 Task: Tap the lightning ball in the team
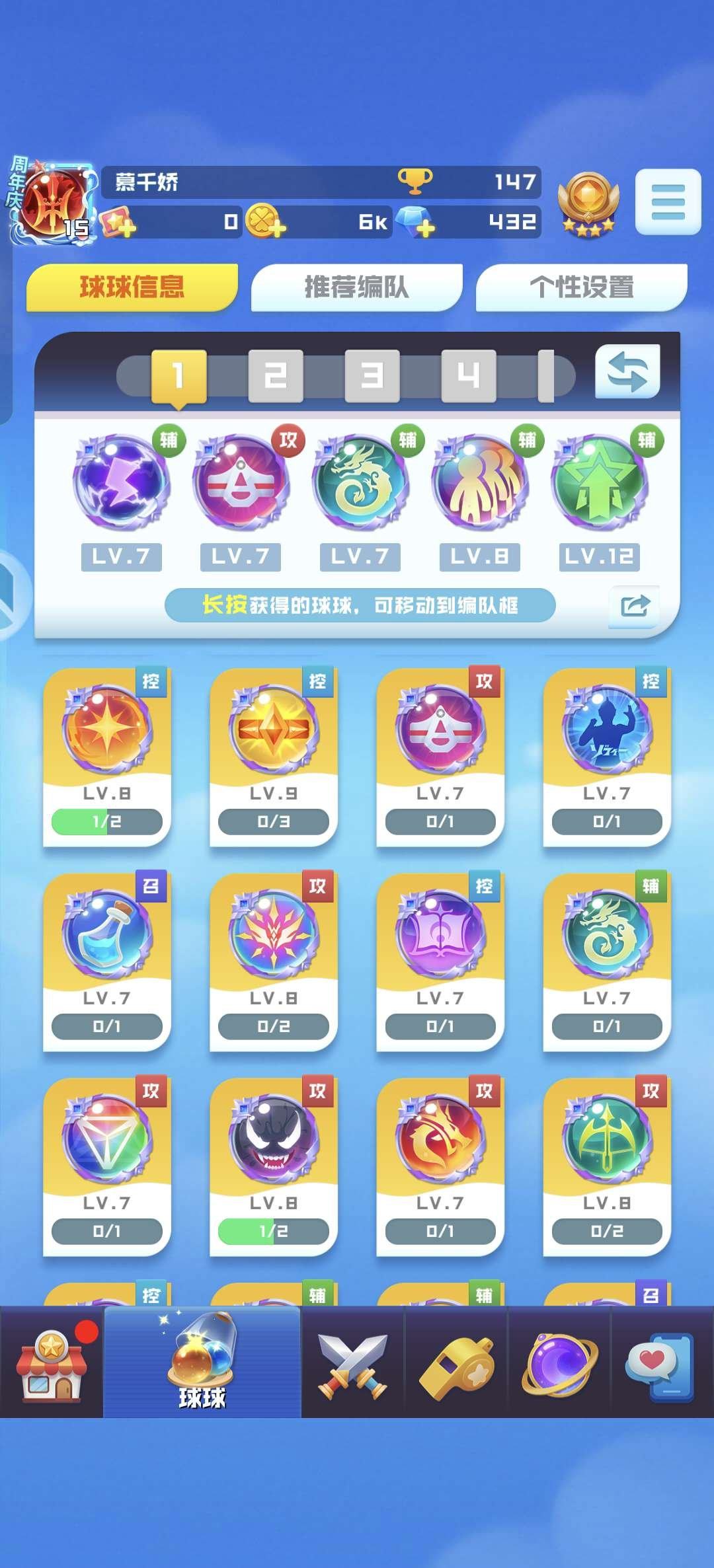(122, 481)
